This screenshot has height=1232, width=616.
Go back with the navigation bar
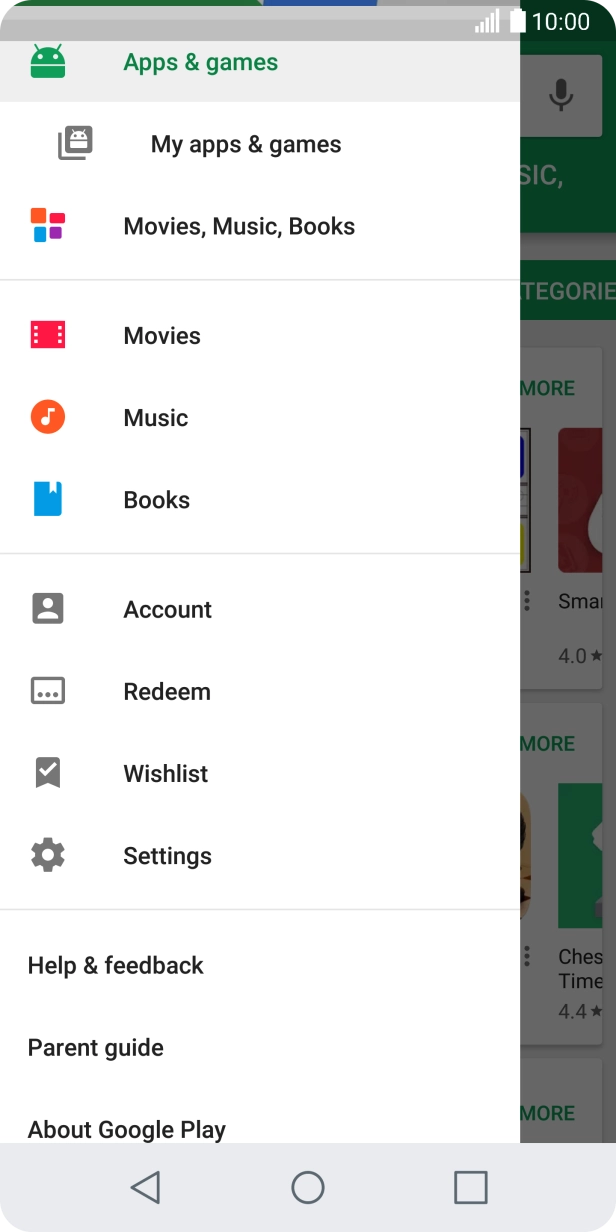click(x=146, y=1187)
